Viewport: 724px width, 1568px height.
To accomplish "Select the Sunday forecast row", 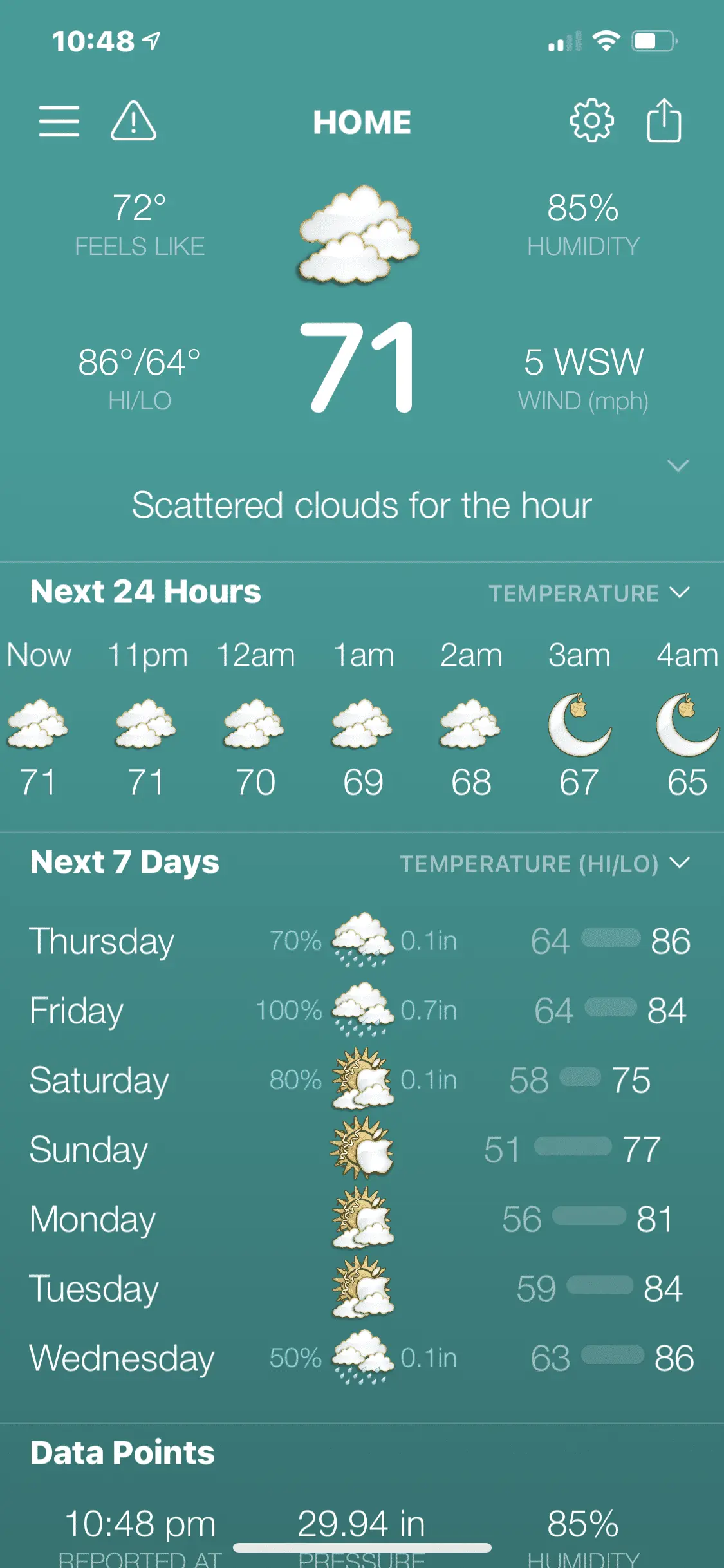I will (x=360, y=1150).
